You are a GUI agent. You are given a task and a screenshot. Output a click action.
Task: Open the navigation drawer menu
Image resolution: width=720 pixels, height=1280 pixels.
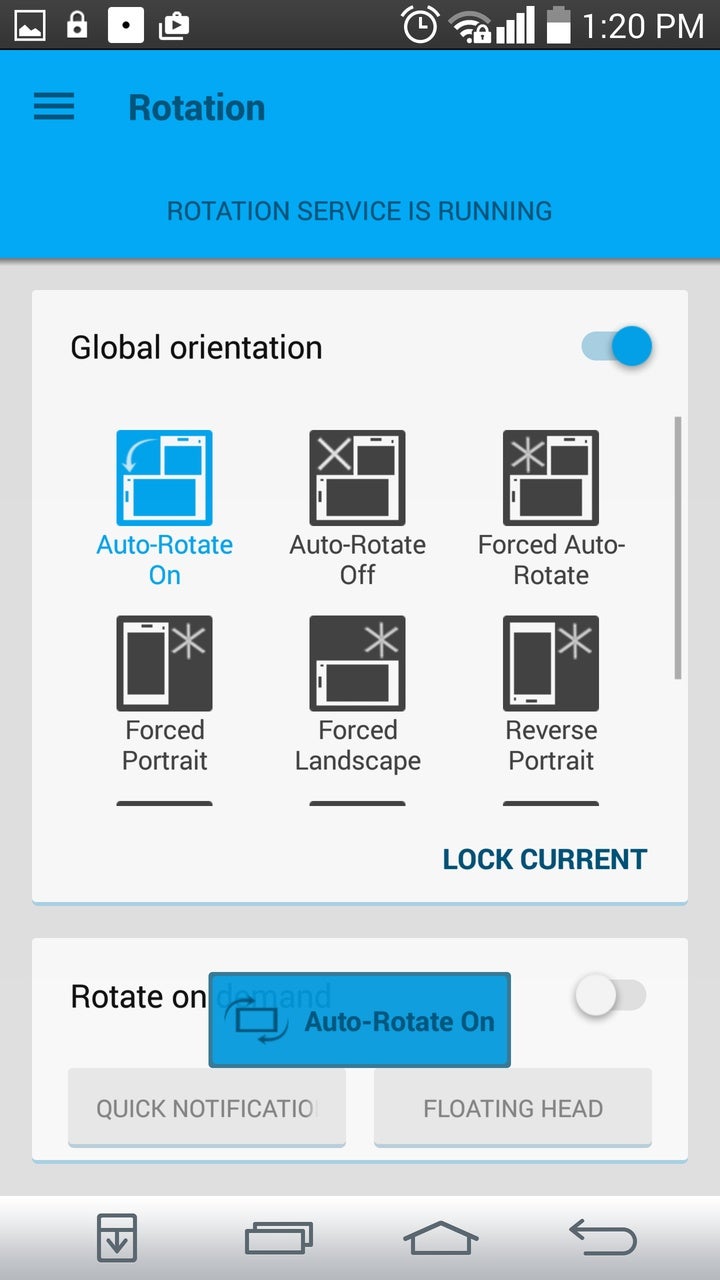click(x=53, y=107)
